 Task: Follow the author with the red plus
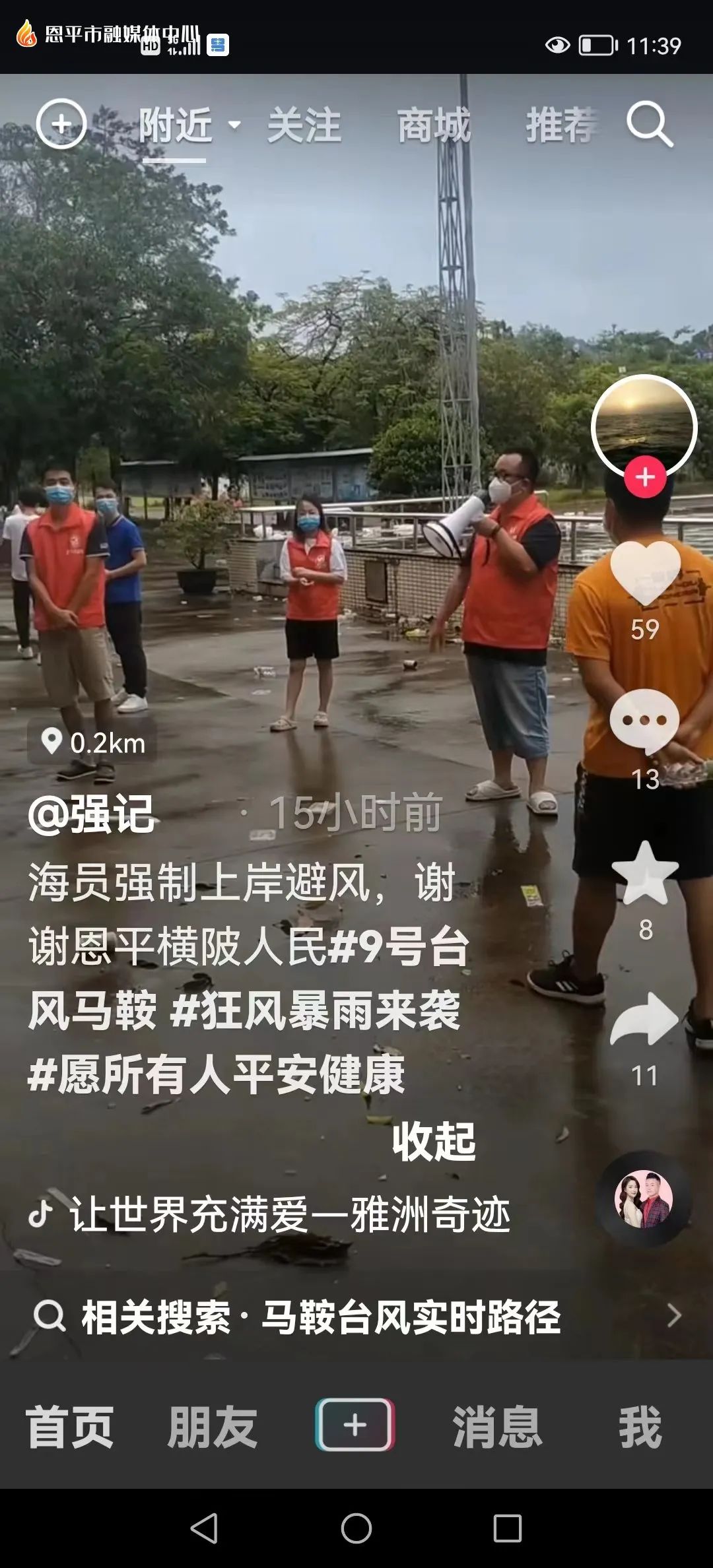645,477
